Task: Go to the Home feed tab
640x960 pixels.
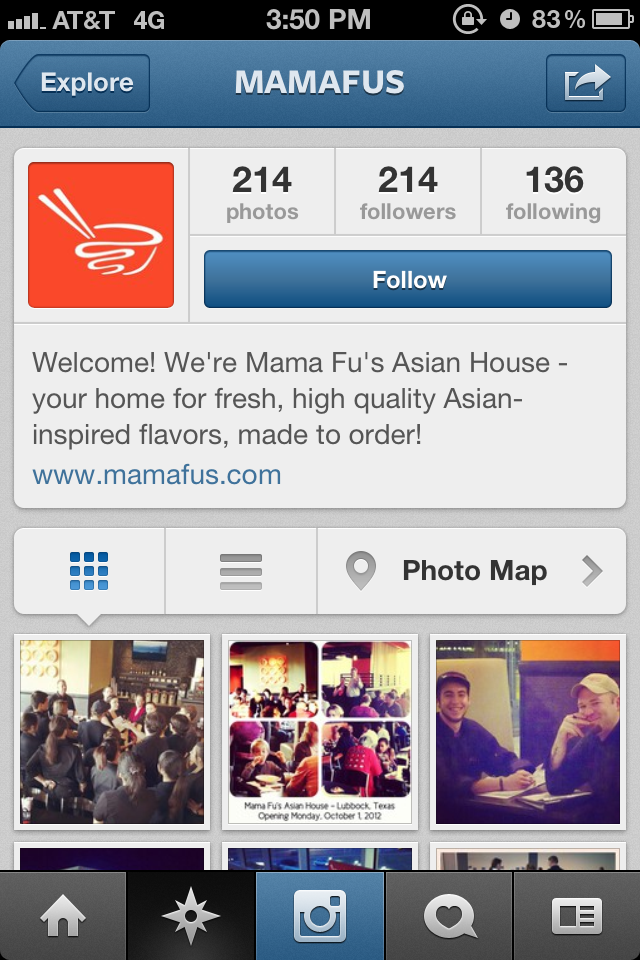Action: pyautogui.click(x=63, y=916)
